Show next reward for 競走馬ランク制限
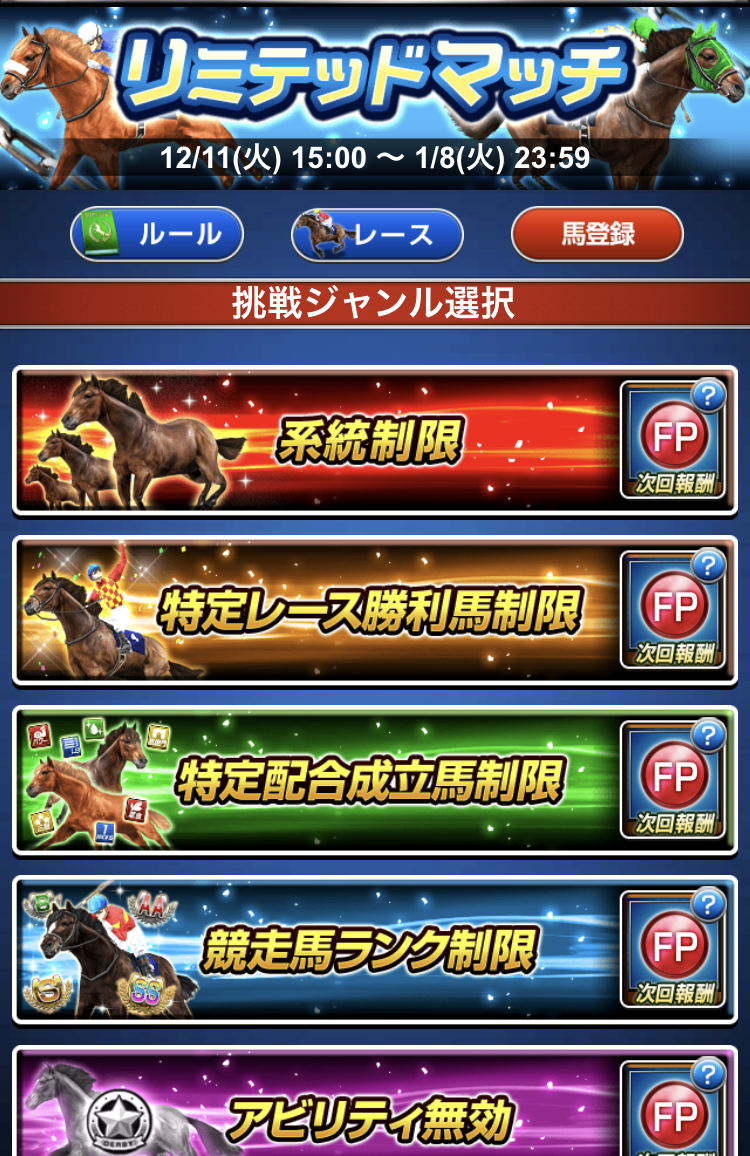The width and height of the screenshot is (750, 1156). [675, 951]
